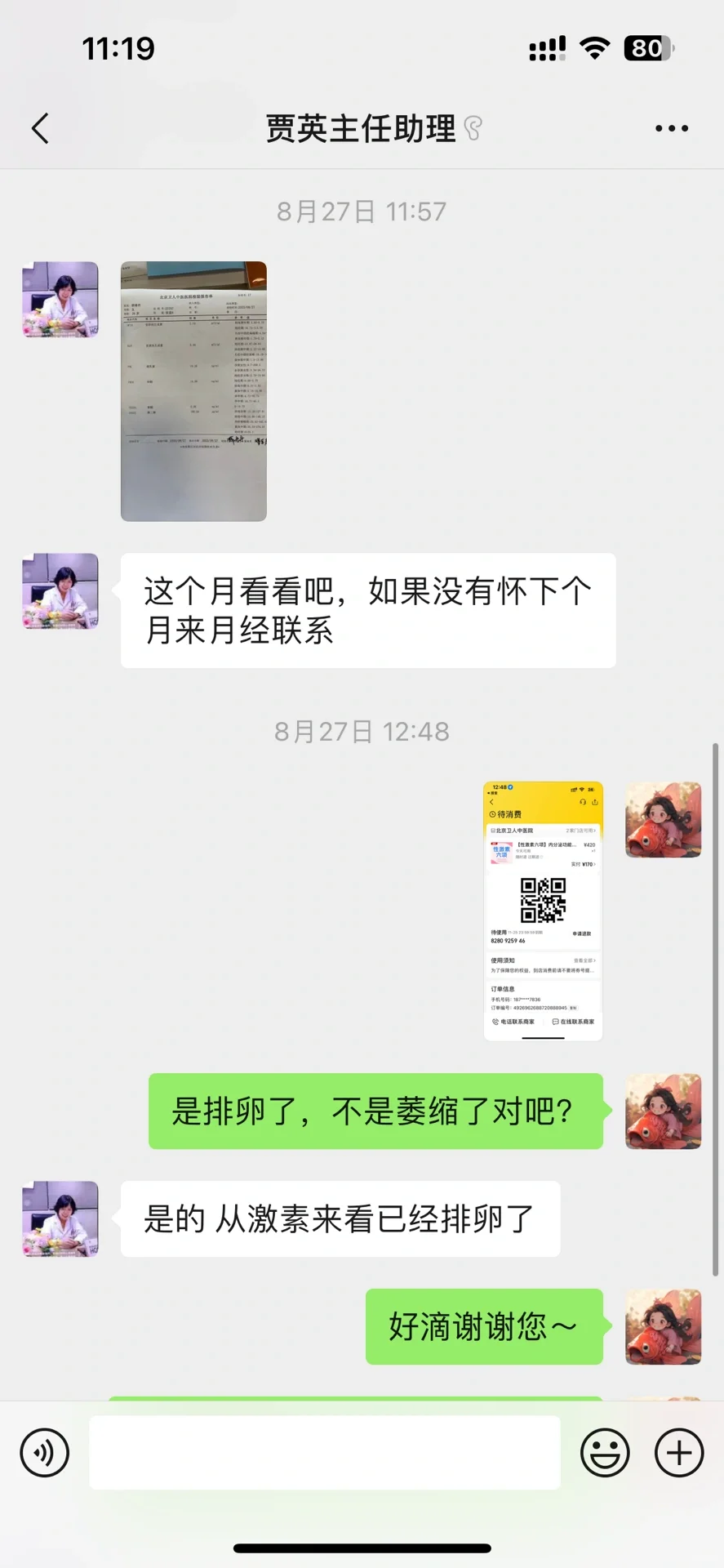Tap the cellular signal bars in the status bar
This screenshot has height=1568, width=724.
545,48
